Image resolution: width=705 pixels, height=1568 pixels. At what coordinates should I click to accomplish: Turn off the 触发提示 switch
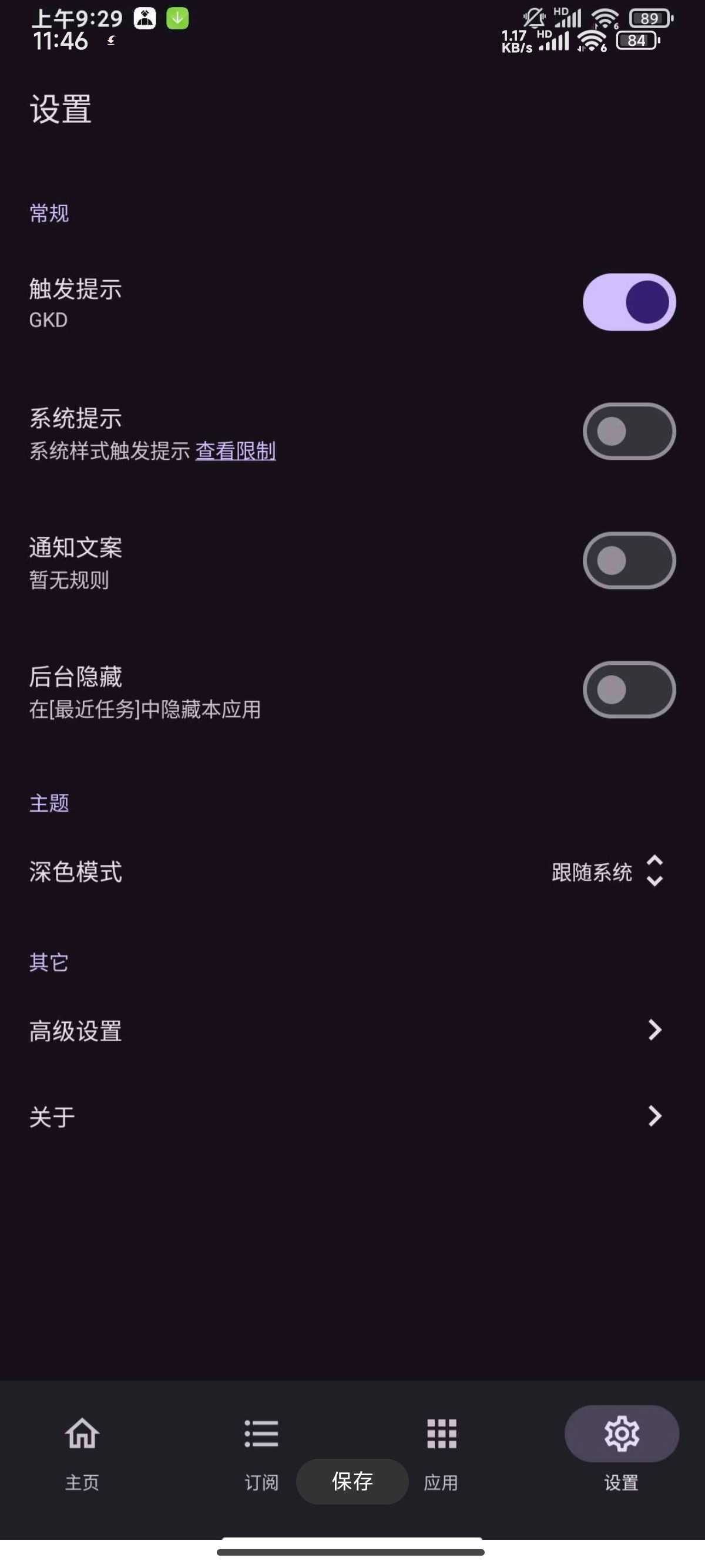point(629,302)
